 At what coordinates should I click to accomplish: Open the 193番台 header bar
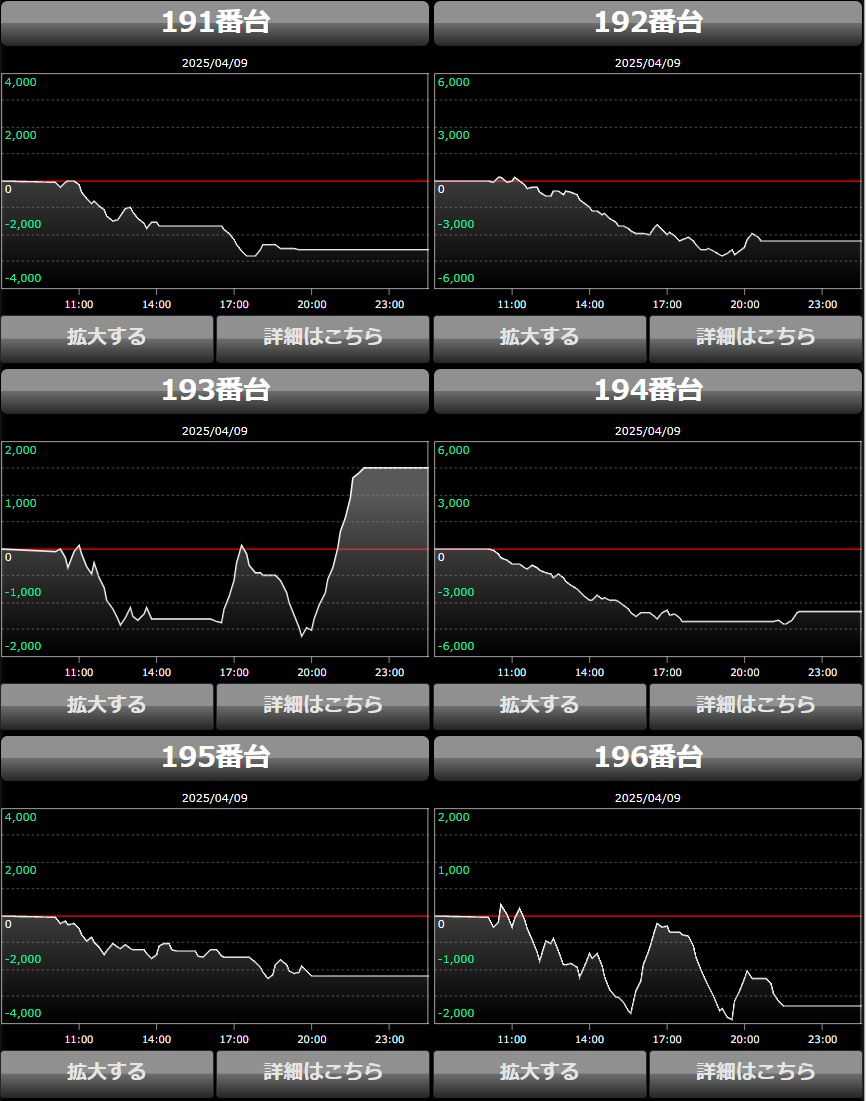215,391
